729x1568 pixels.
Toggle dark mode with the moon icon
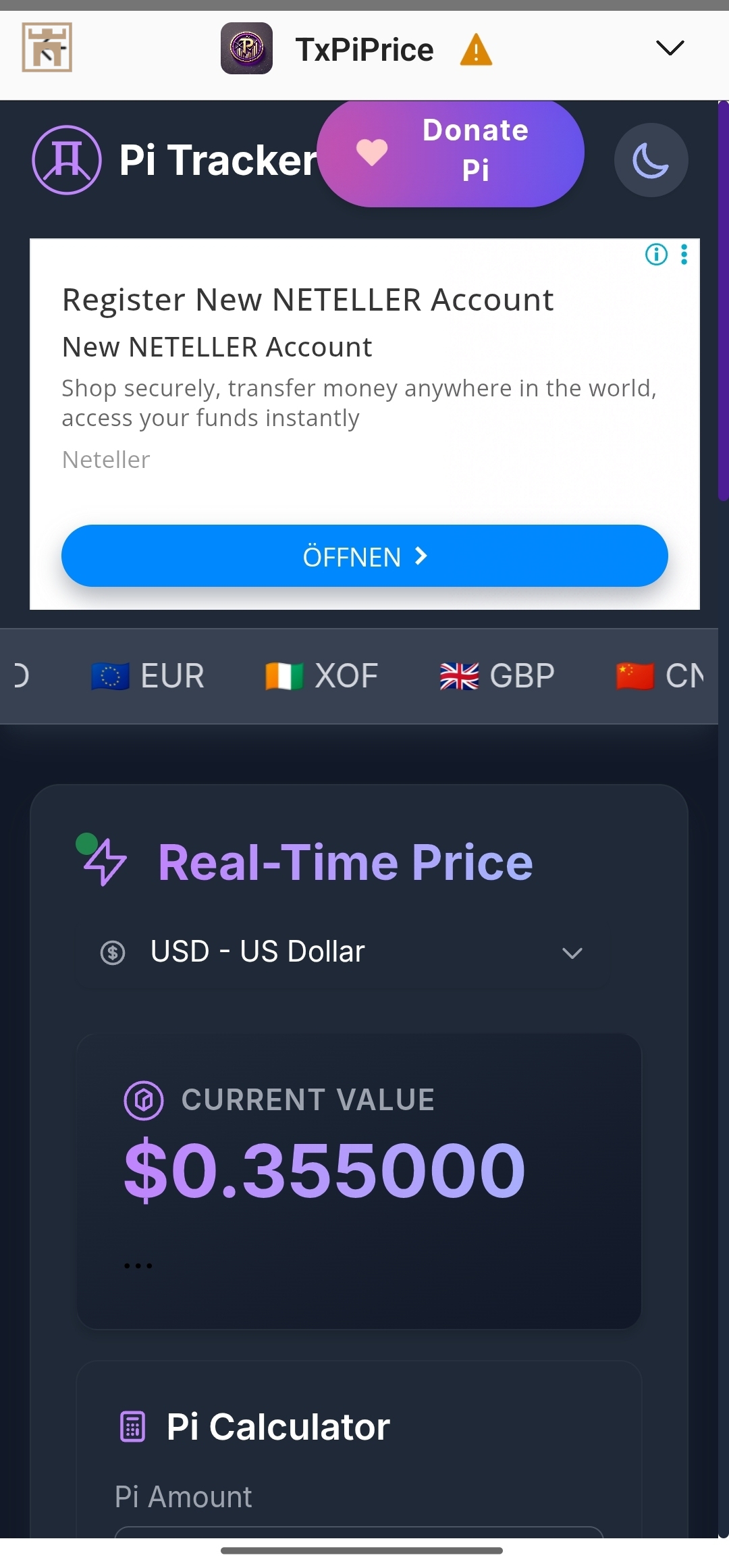(651, 160)
